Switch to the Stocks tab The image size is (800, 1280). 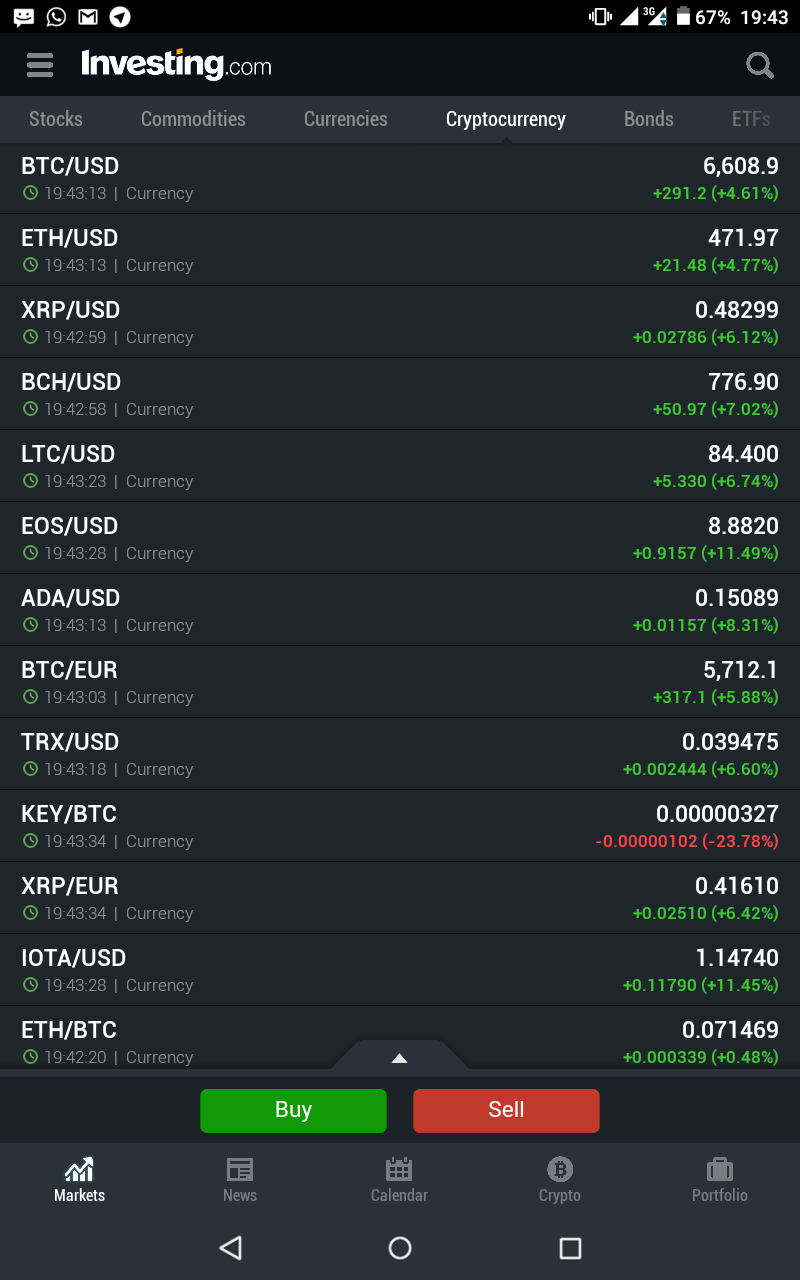pos(56,119)
